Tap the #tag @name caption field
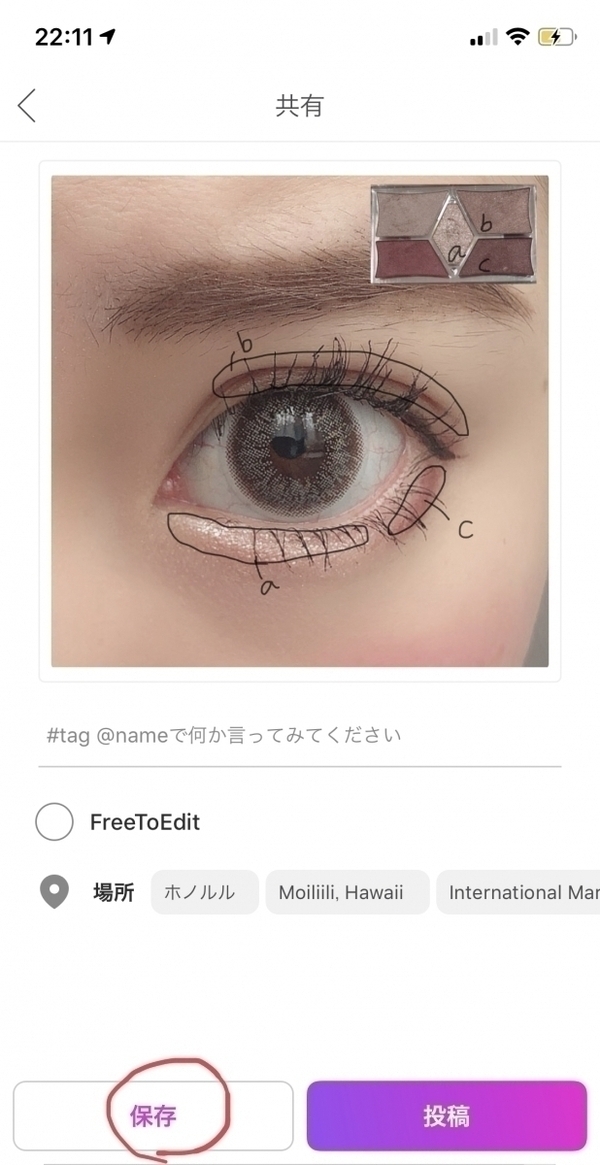600x1165 pixels. (298, 736)
